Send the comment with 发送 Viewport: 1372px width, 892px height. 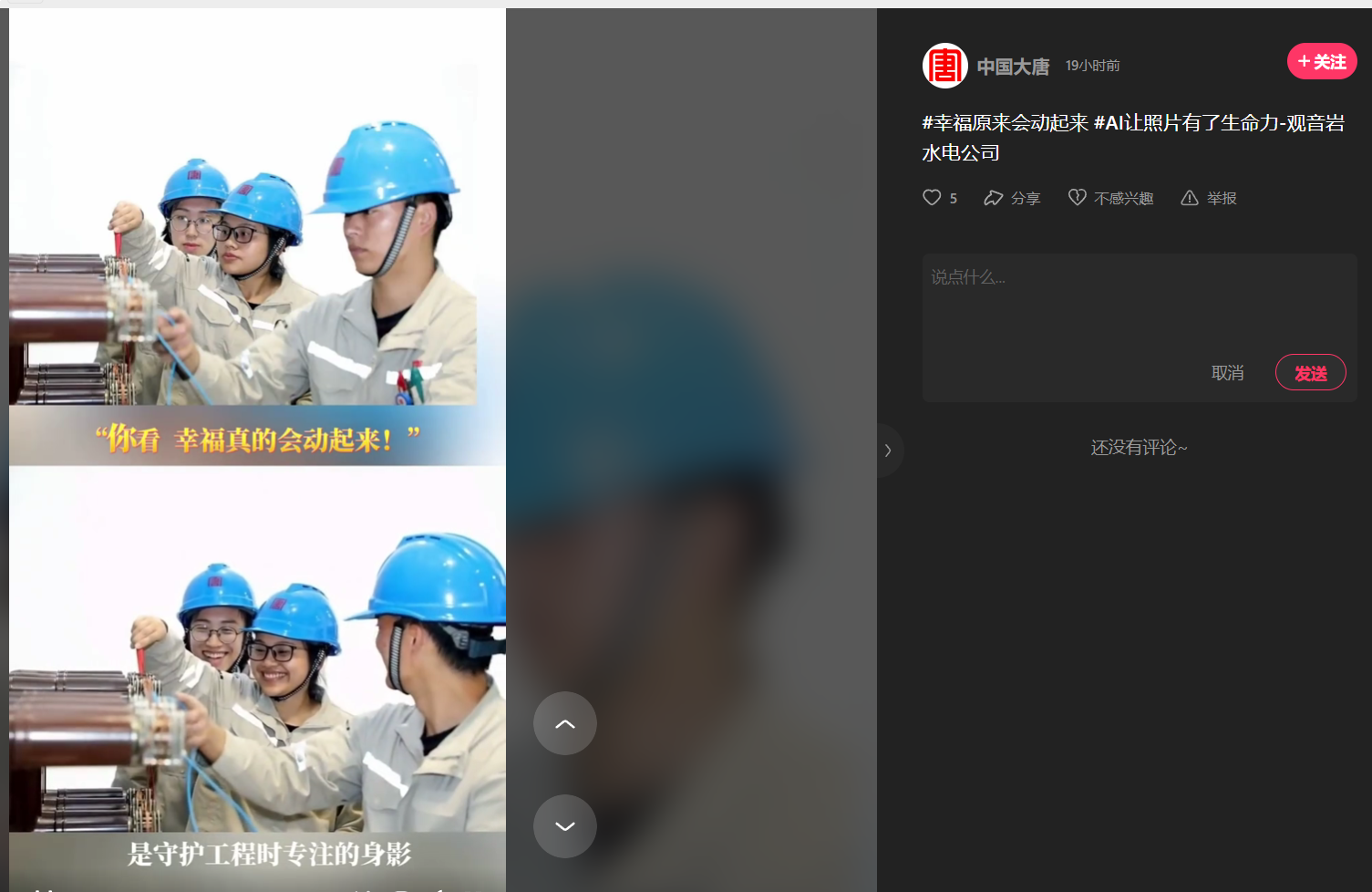1310,373
